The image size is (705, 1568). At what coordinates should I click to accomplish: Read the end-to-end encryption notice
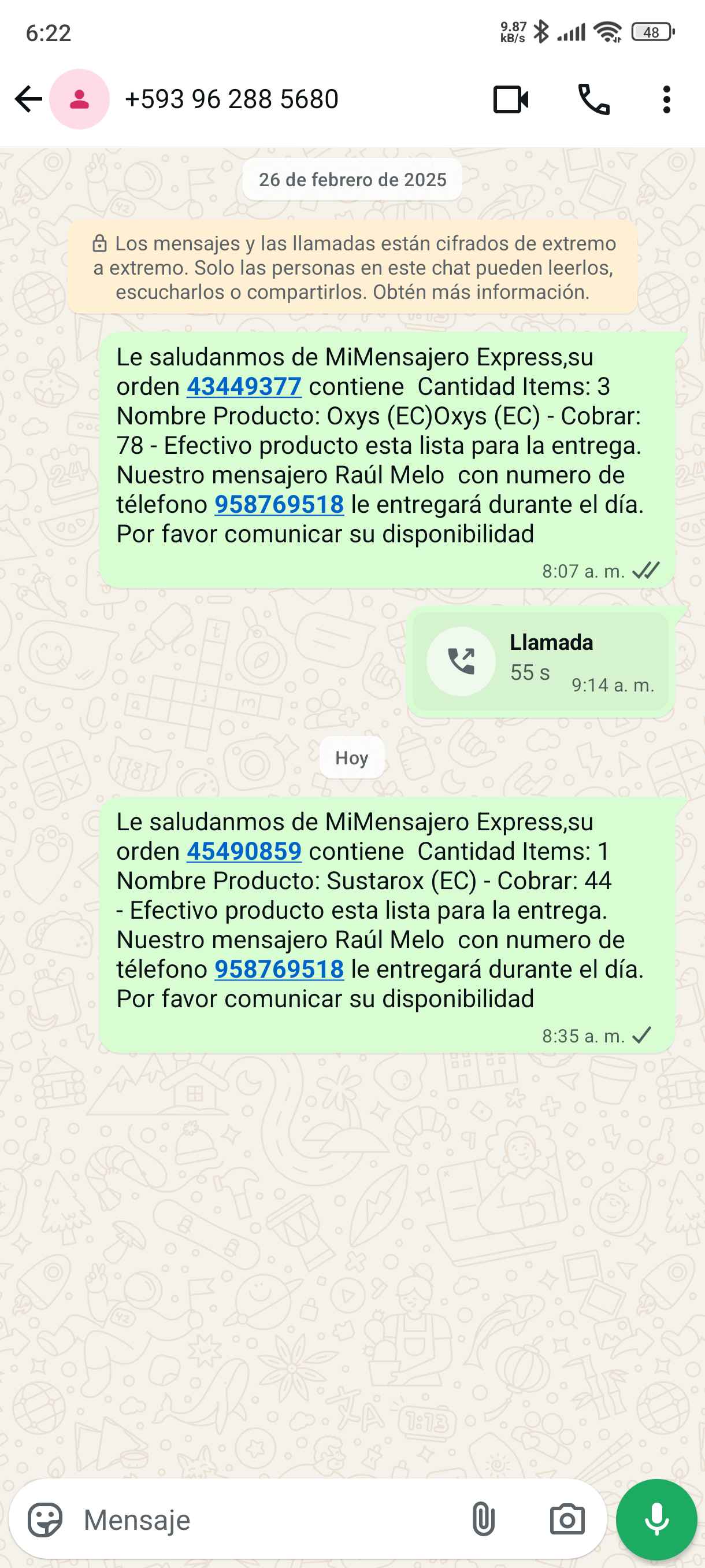click(353, 268)
